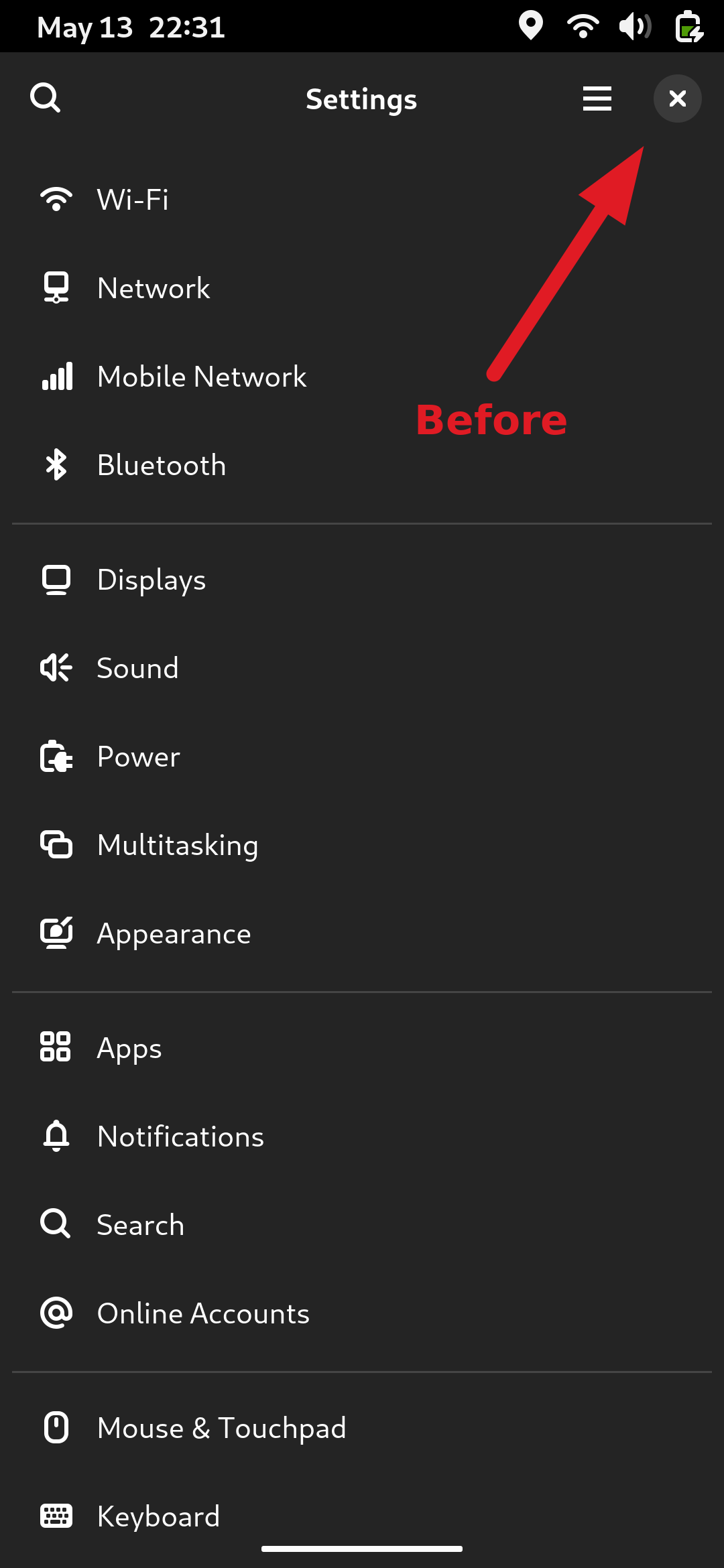Open search in Settings header
724x1568 pixels.
[46, 99]
